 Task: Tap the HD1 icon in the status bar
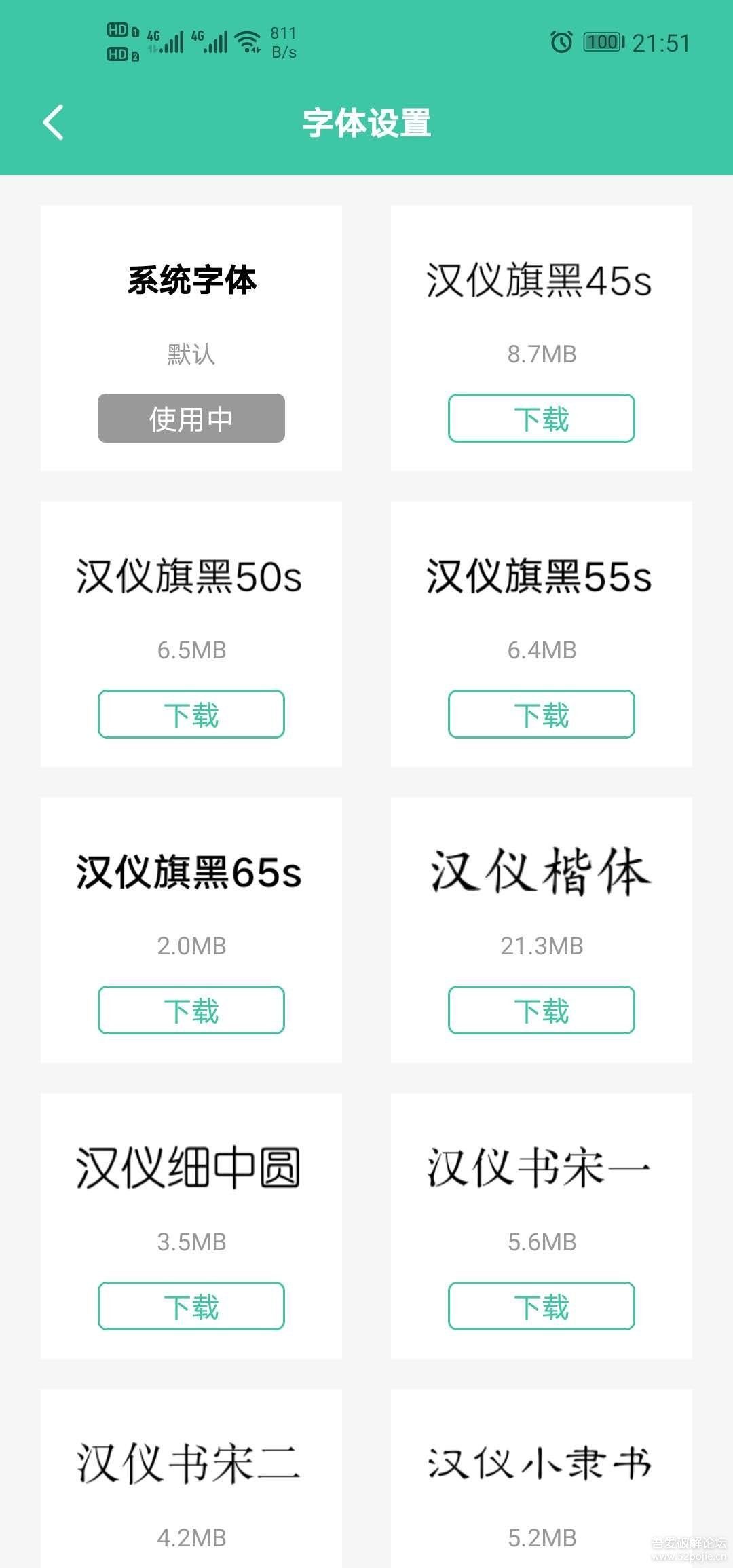coord(122,30)
